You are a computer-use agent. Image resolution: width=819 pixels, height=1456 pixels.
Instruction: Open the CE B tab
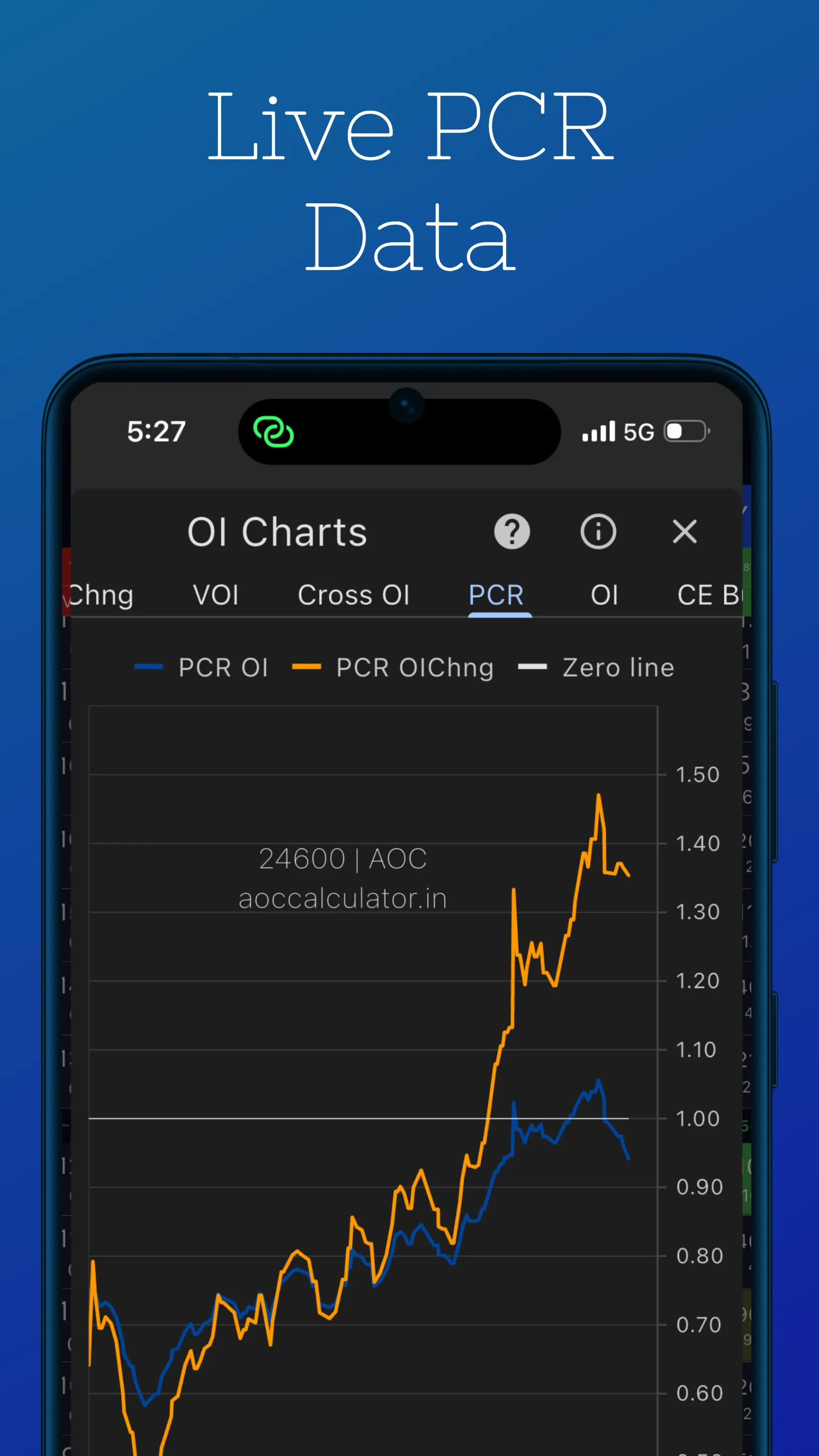click(x=708, y=595)
